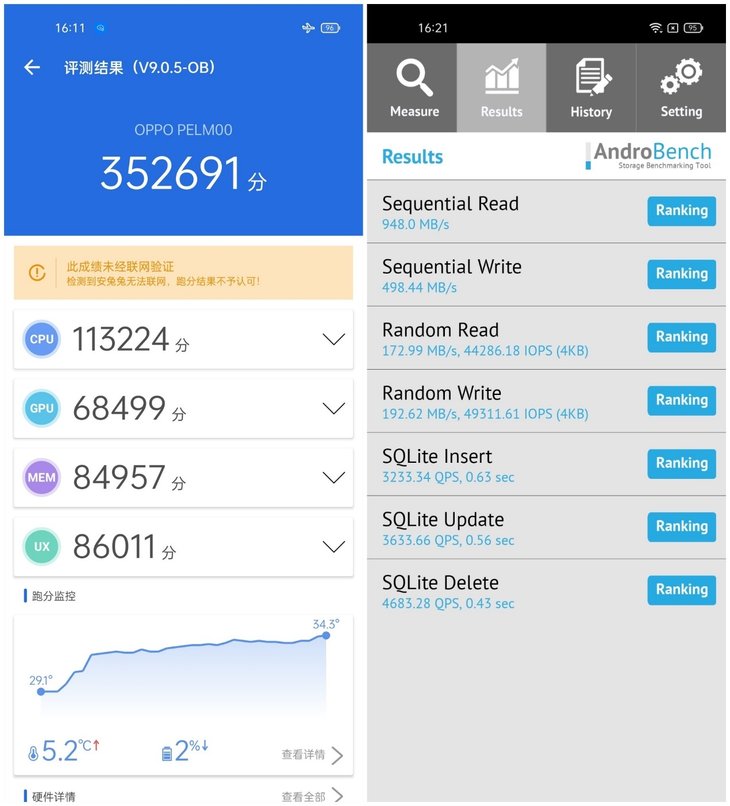The height and width of the screenshot is (806, 730).
Task: View Ranking for Sequential Write
Action: tap(681, 274)
